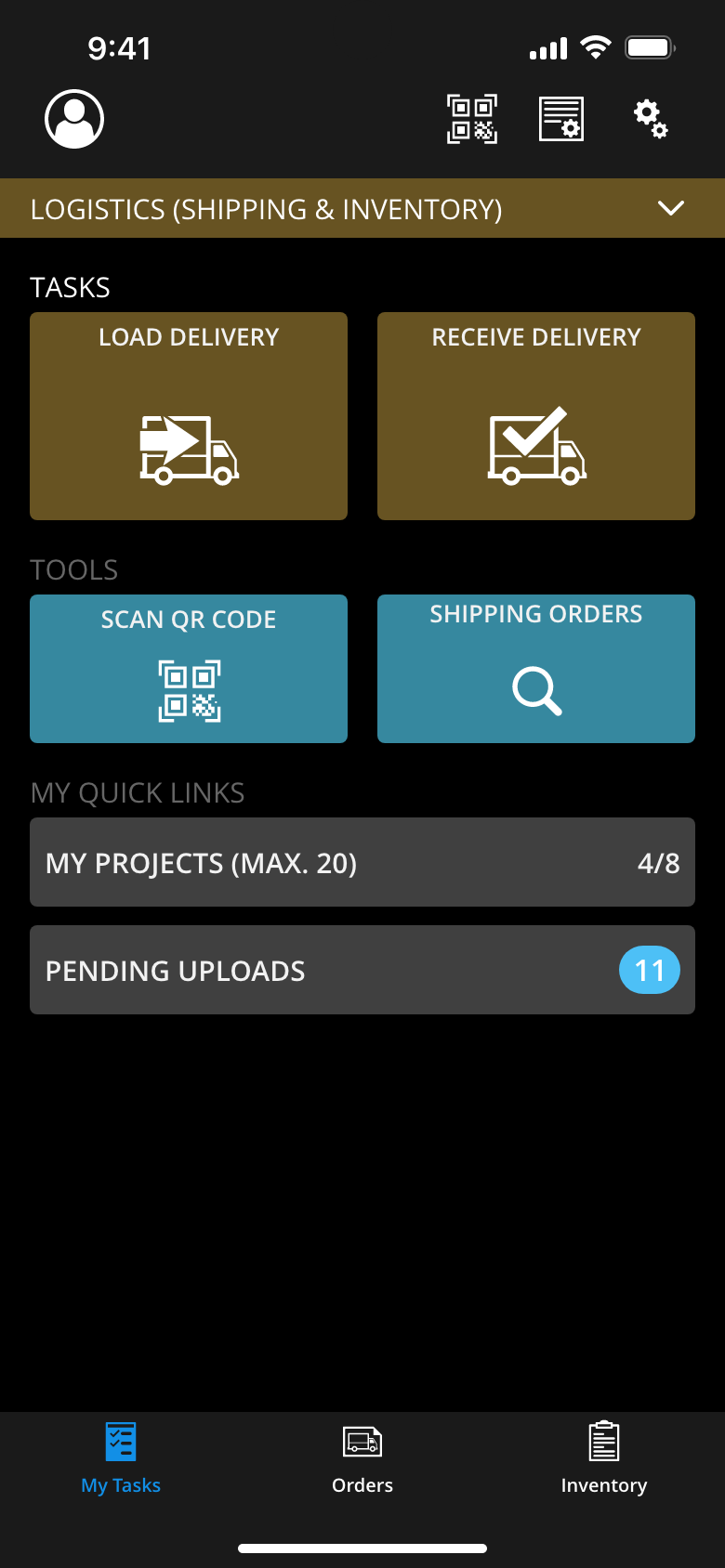The width and height of the screenshot is (725, 1568).
Task: Tap the user profile avatar icon
Action: [73, 119]
